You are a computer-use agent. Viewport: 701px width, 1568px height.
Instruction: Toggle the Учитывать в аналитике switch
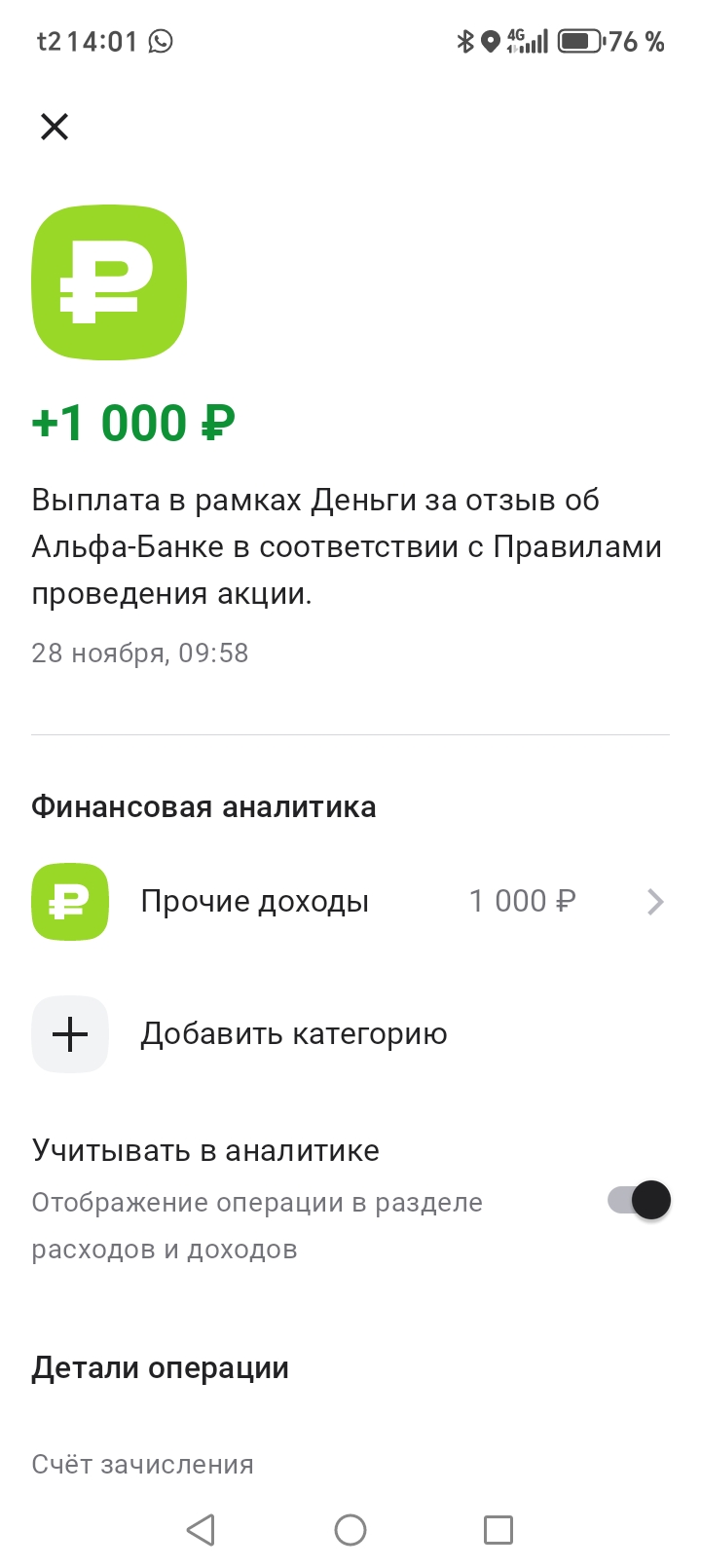click(639, 1200)
